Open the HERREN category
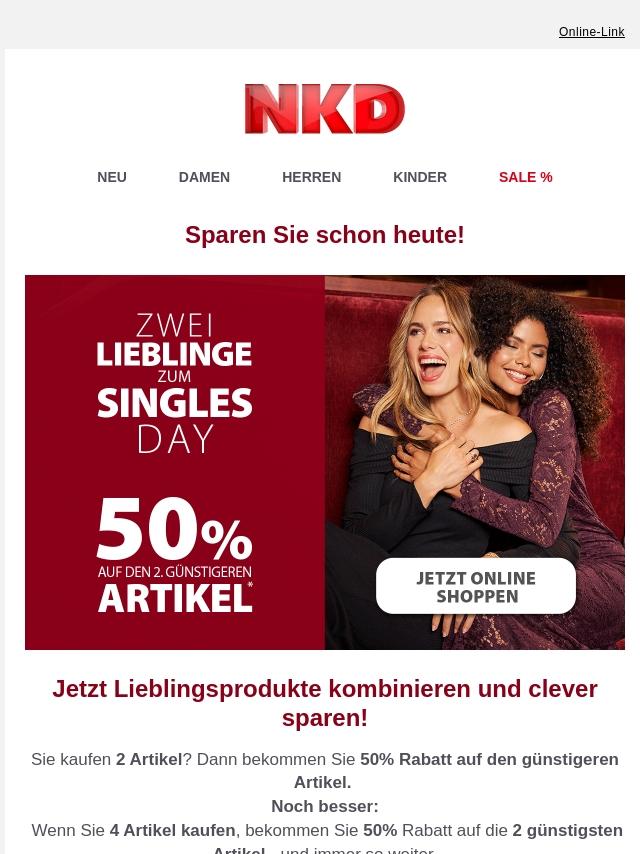 (311, 177)
